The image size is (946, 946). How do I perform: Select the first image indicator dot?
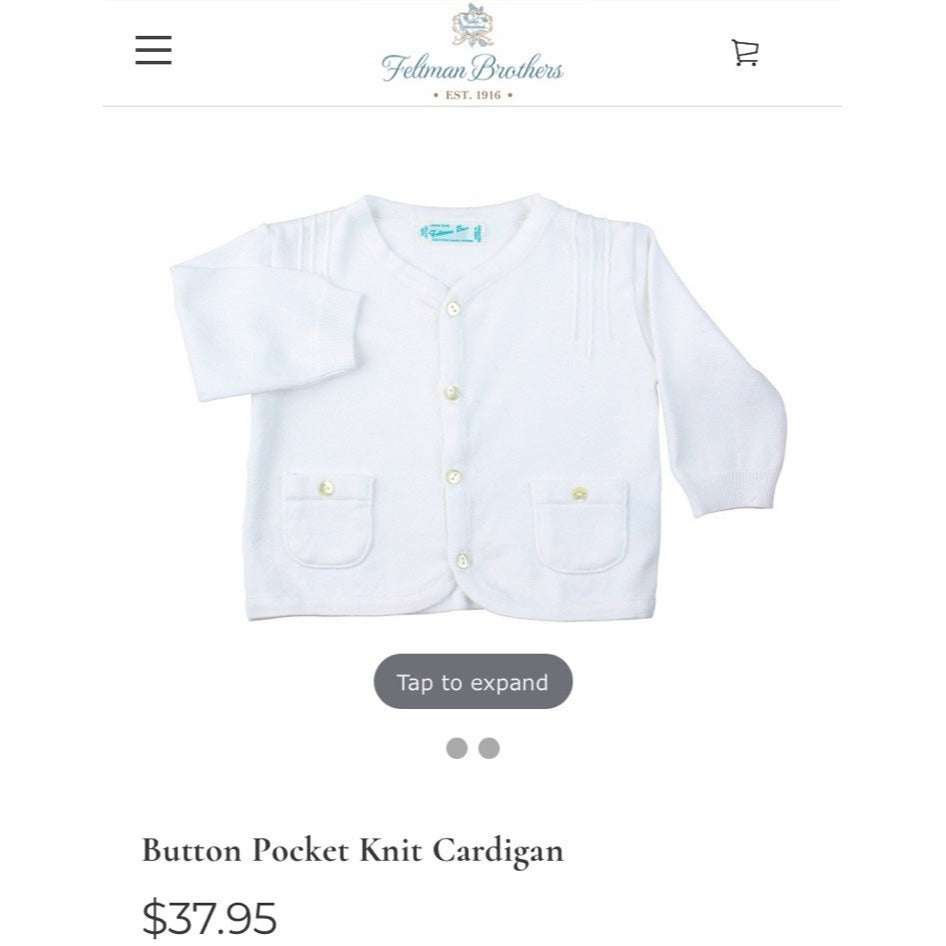coord(456,749)
